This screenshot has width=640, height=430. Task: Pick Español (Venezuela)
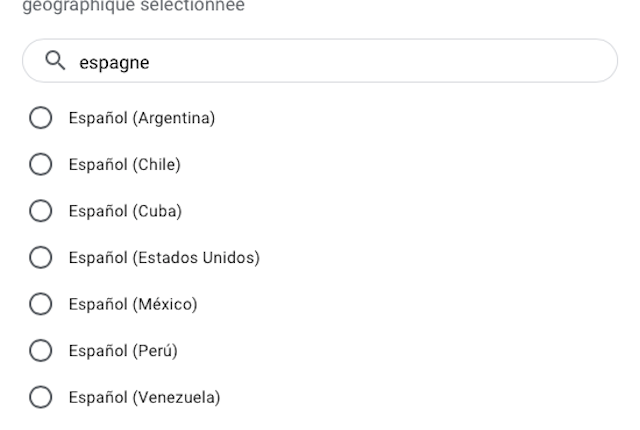[x=41, y=397]
